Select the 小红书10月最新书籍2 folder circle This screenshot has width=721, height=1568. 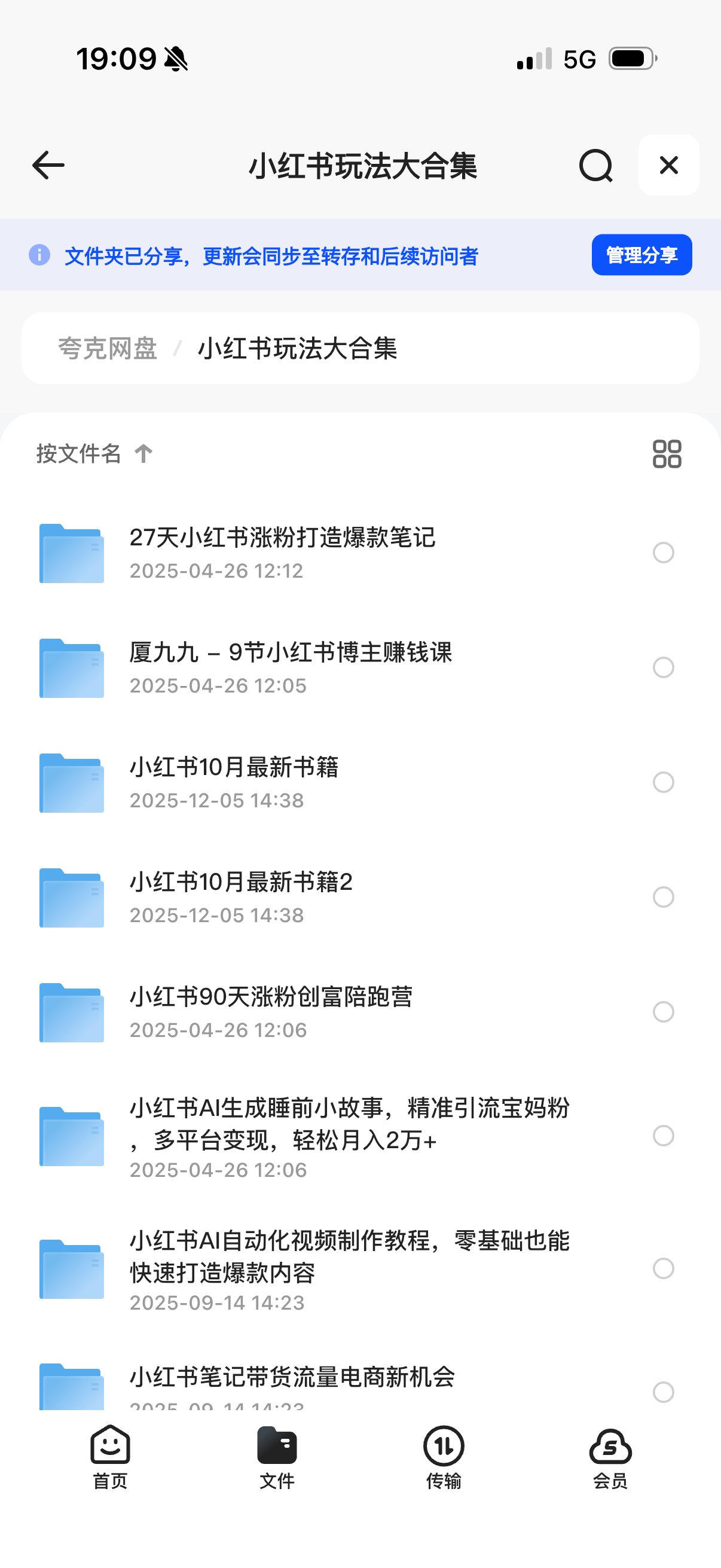click(x=663, y=897)
